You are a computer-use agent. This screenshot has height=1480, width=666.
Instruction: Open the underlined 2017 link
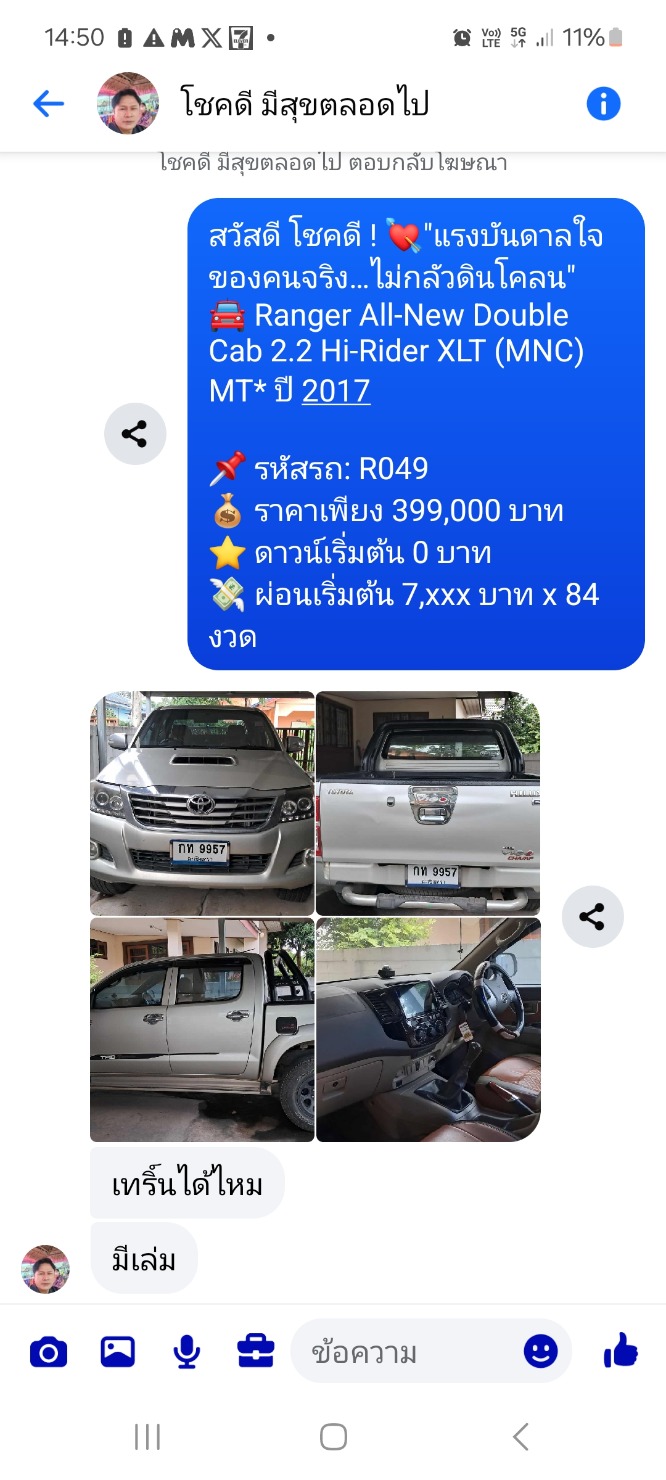click(336, 390)
